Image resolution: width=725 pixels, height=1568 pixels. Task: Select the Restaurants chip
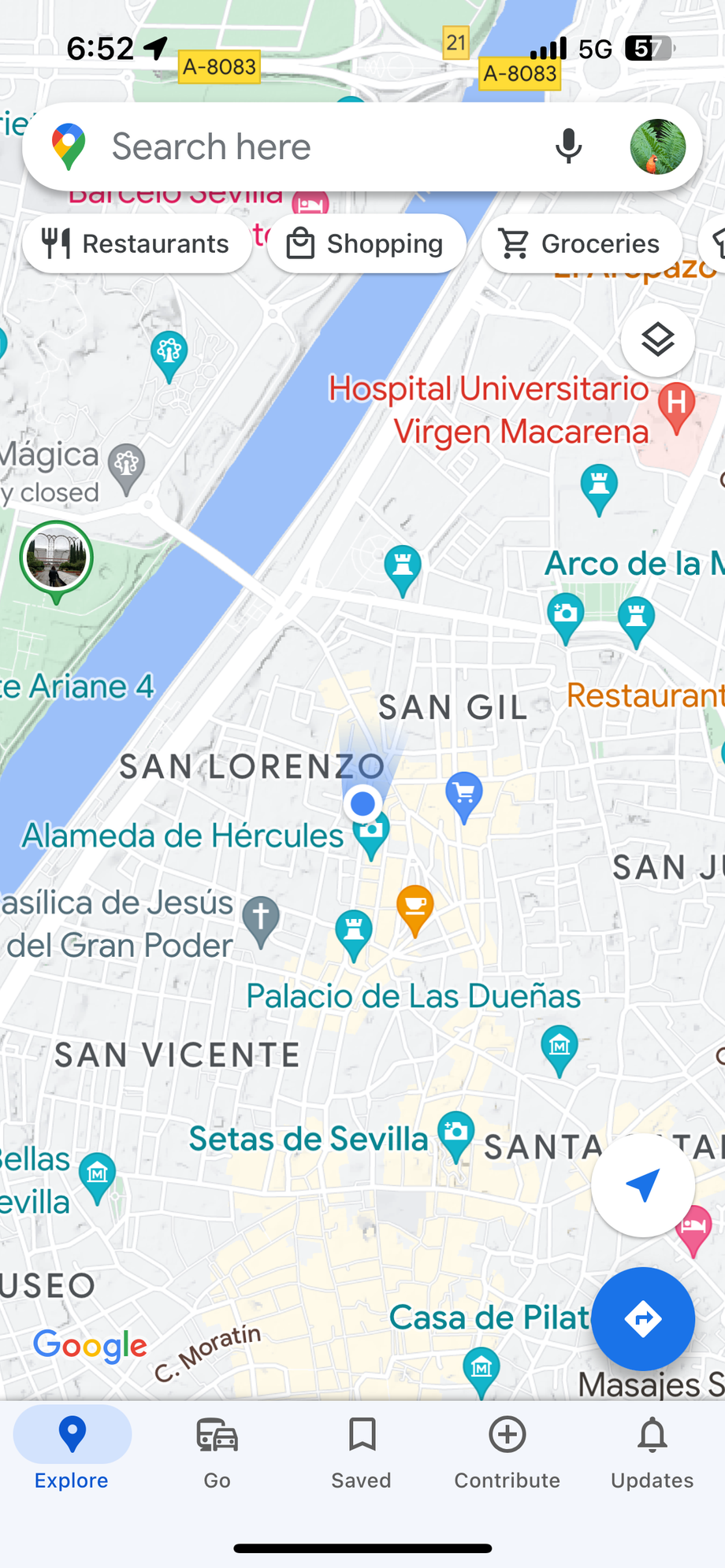(x=136, y=244)
